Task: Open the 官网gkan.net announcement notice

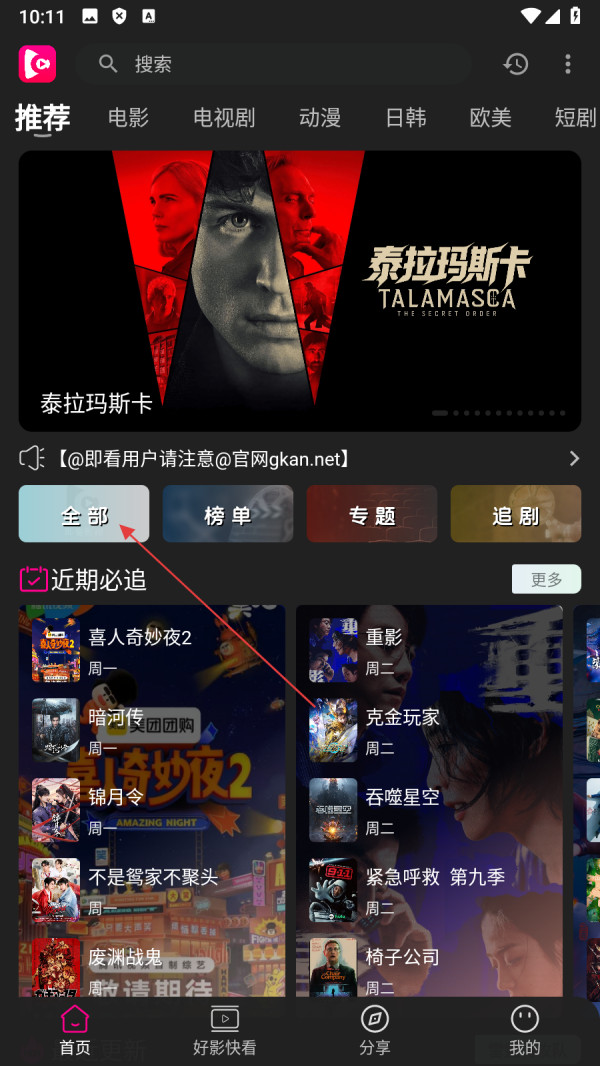Action: pos(300,459)
